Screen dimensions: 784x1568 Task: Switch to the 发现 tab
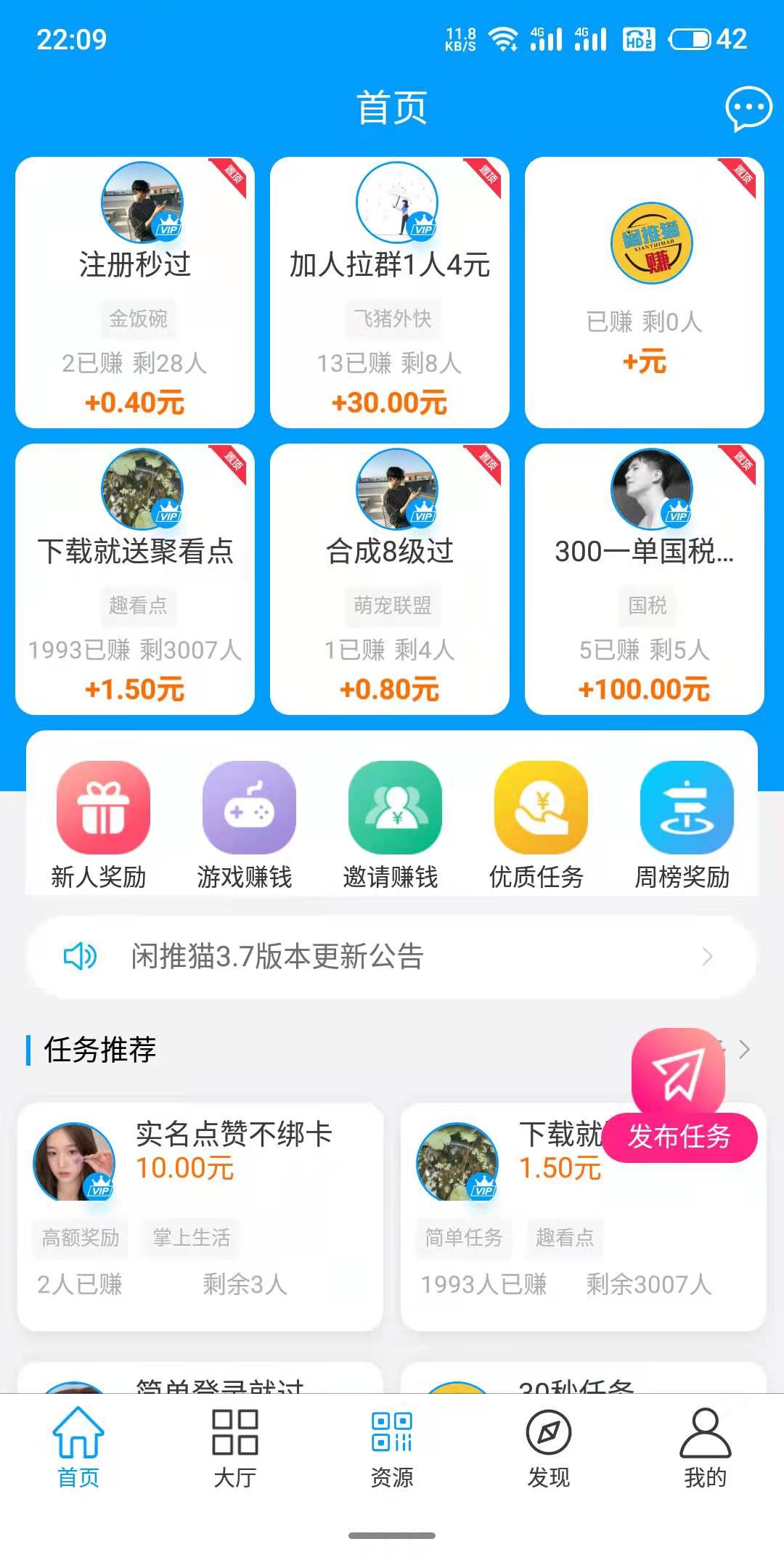549,1446
